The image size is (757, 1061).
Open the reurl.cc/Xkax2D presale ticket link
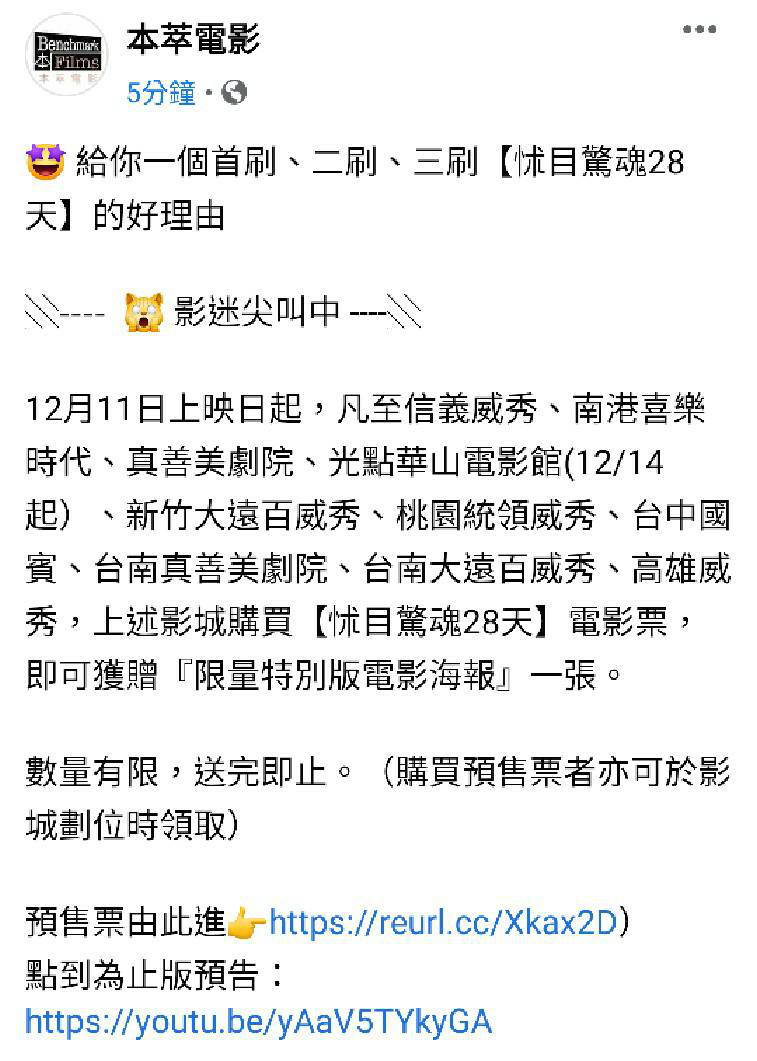tap(443, 923)
